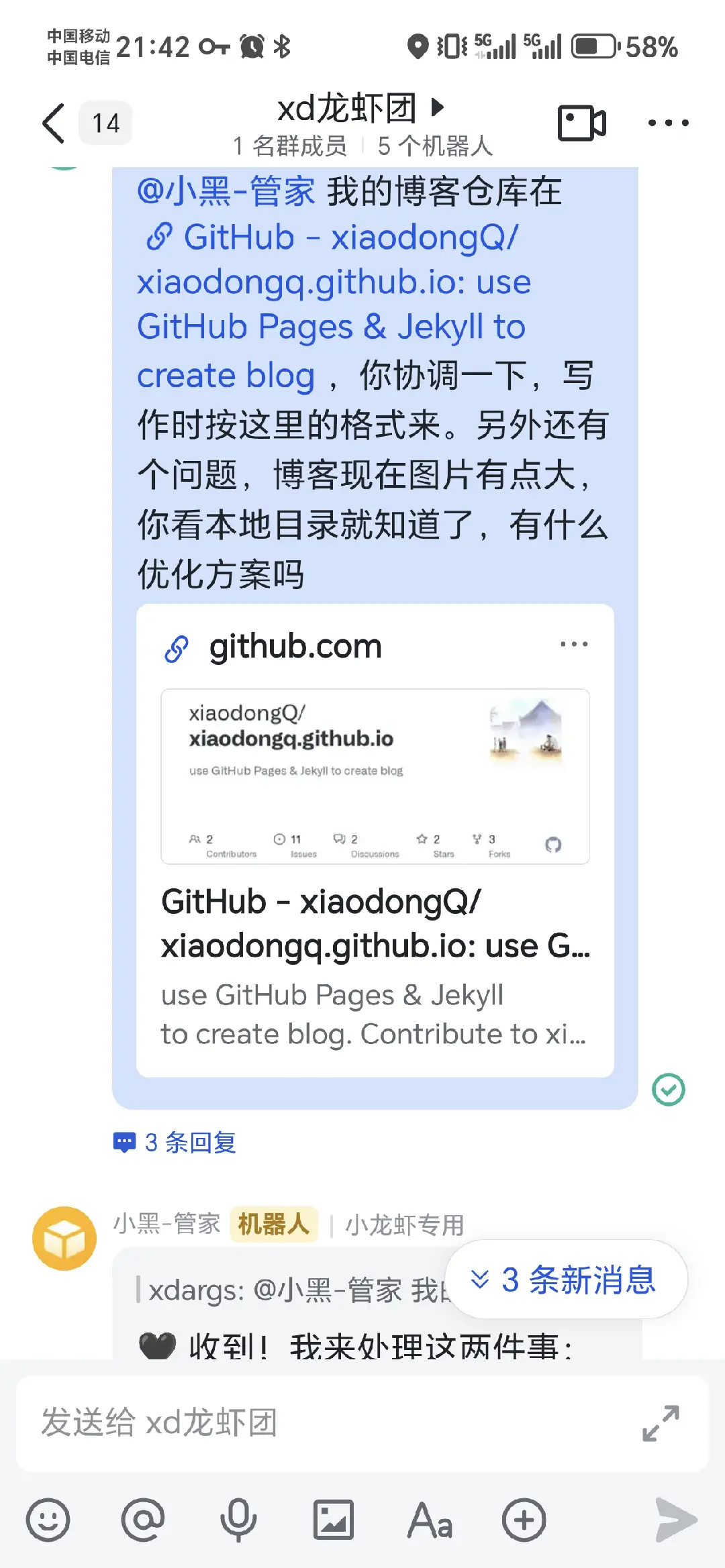
Task: Attach an image from the gallery
Action: click(334, 1520)
